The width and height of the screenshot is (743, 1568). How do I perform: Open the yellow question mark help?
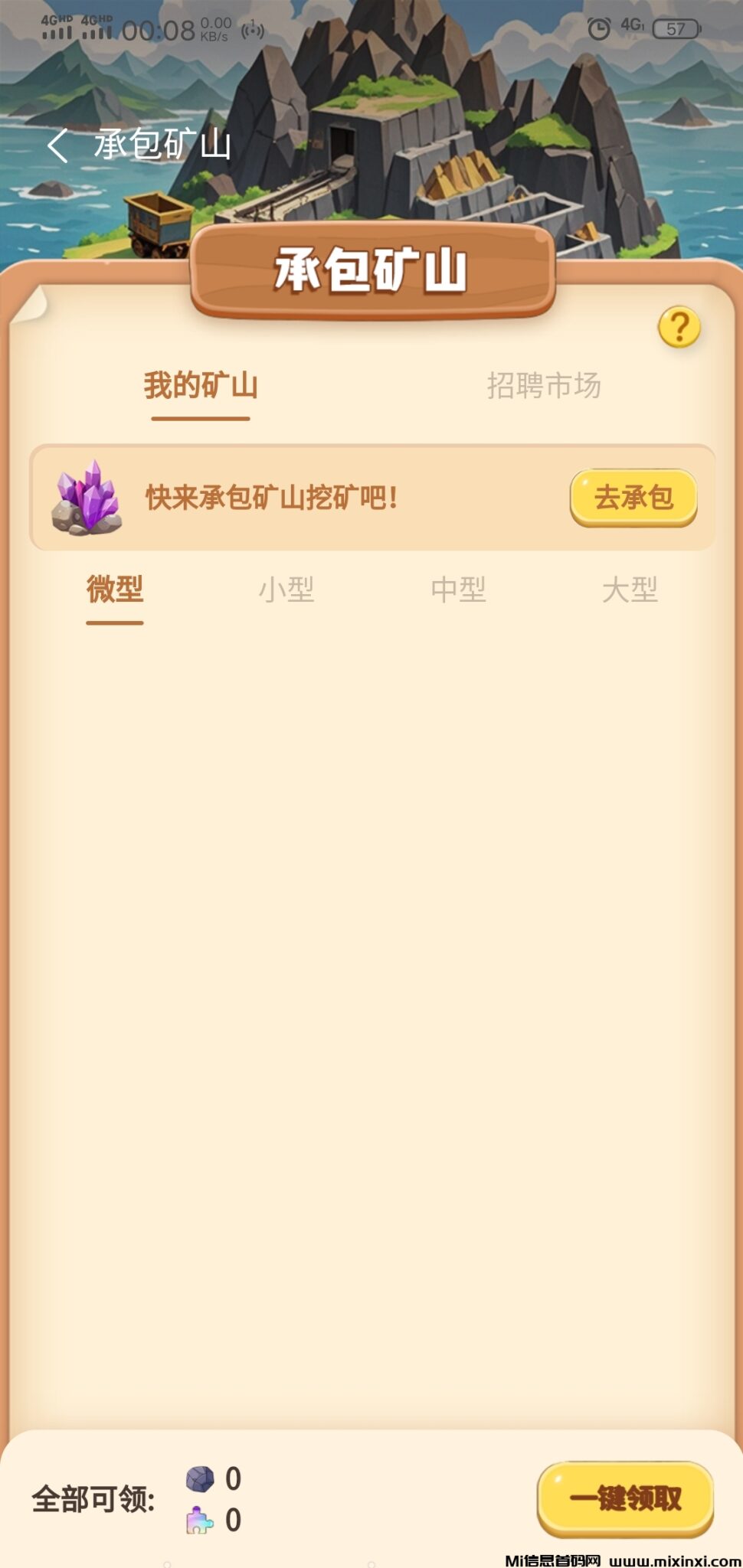[679, 328]
